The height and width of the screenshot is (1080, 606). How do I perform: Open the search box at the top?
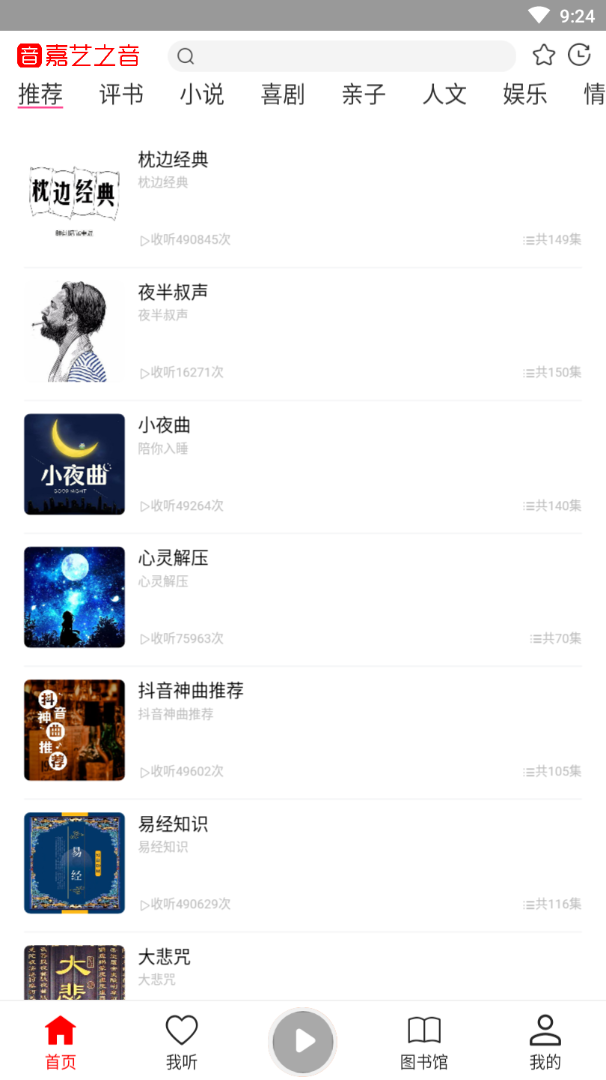pyautogui.click(x=340, y=56)
